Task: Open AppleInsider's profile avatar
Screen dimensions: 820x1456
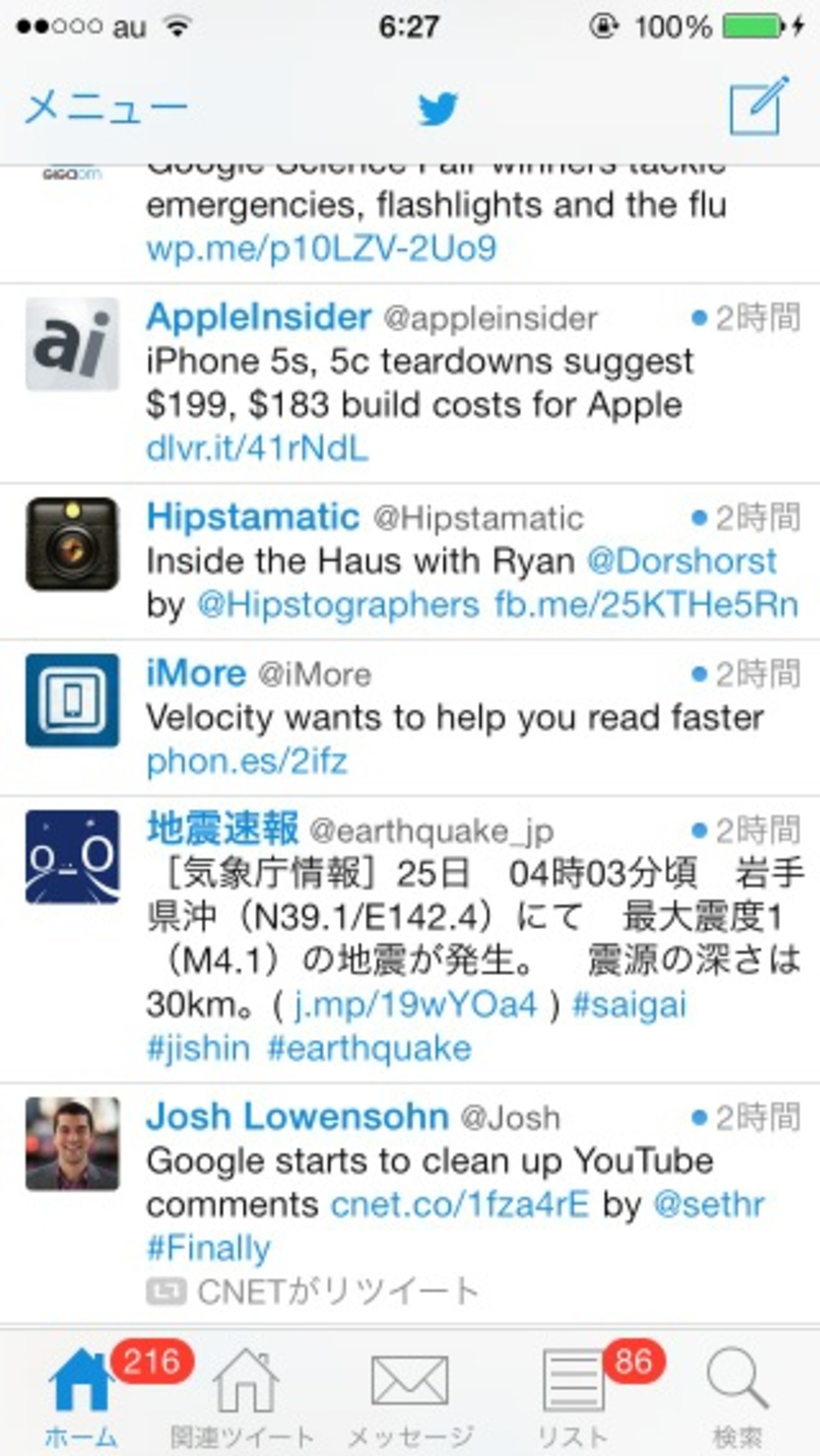Action: (x=72, y=344)
